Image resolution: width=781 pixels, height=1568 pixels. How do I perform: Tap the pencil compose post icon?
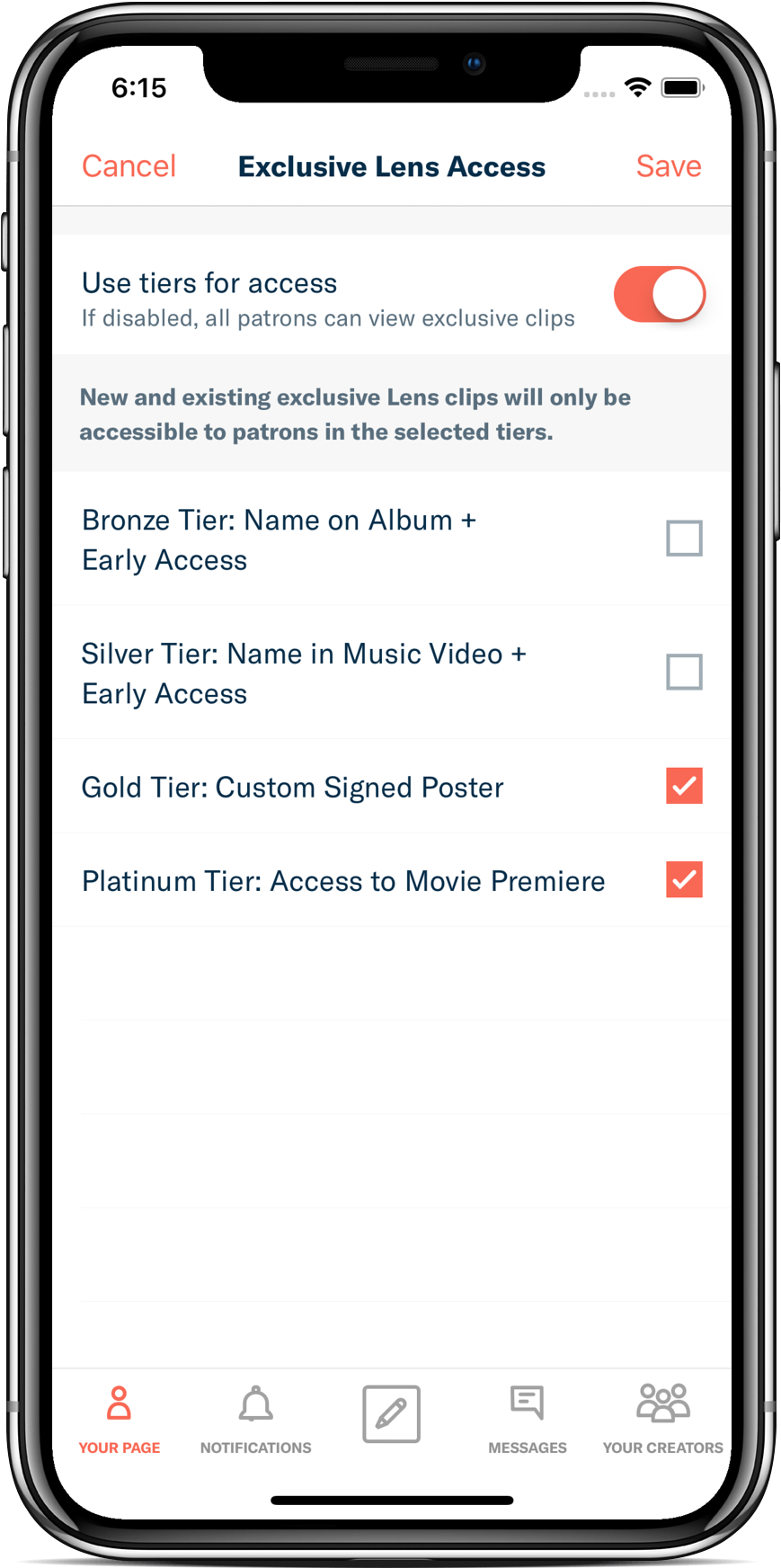[x=391, y=1413]
